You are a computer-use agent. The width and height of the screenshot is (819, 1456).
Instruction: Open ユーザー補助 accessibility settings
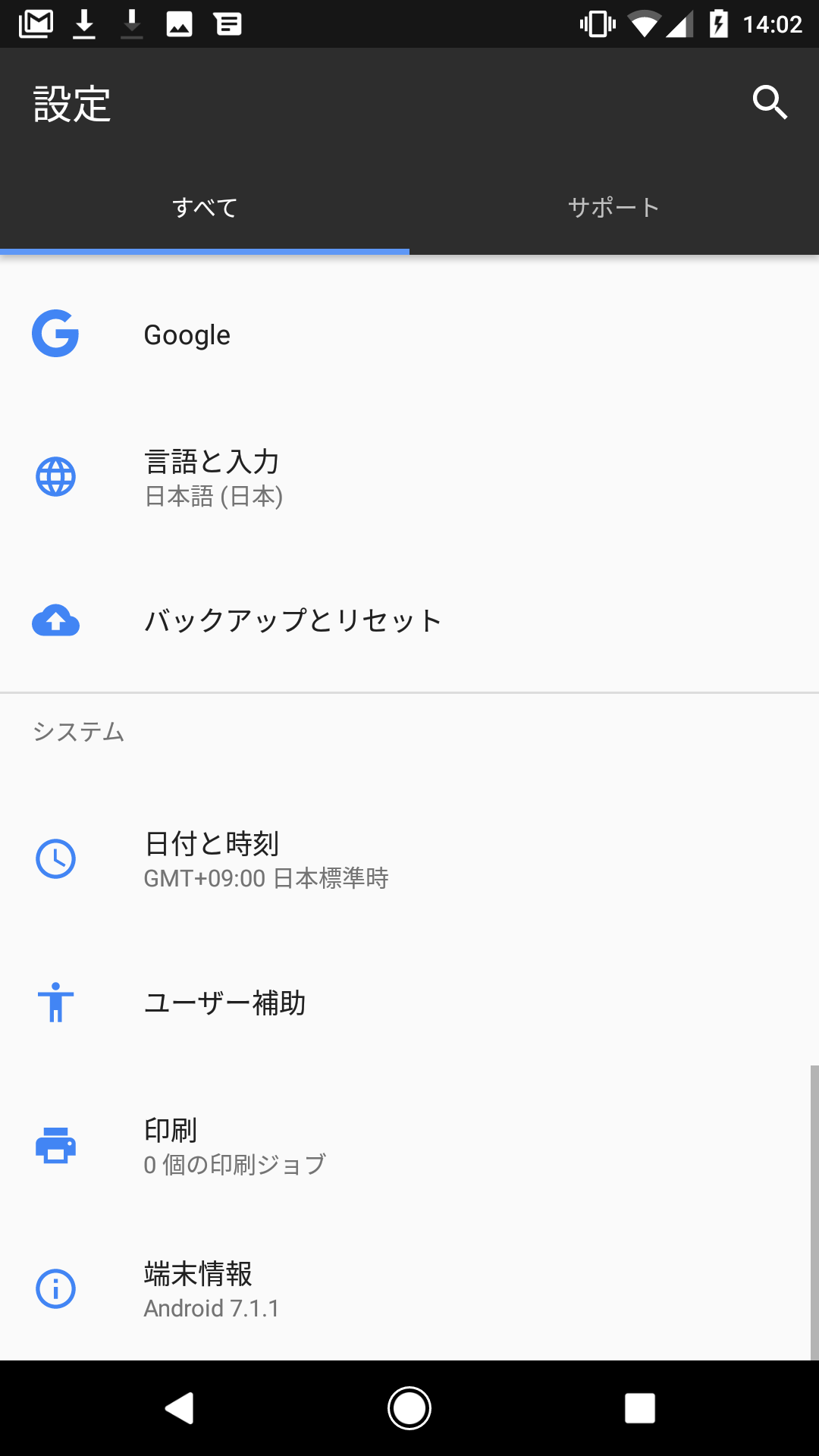pos(409,1003)
